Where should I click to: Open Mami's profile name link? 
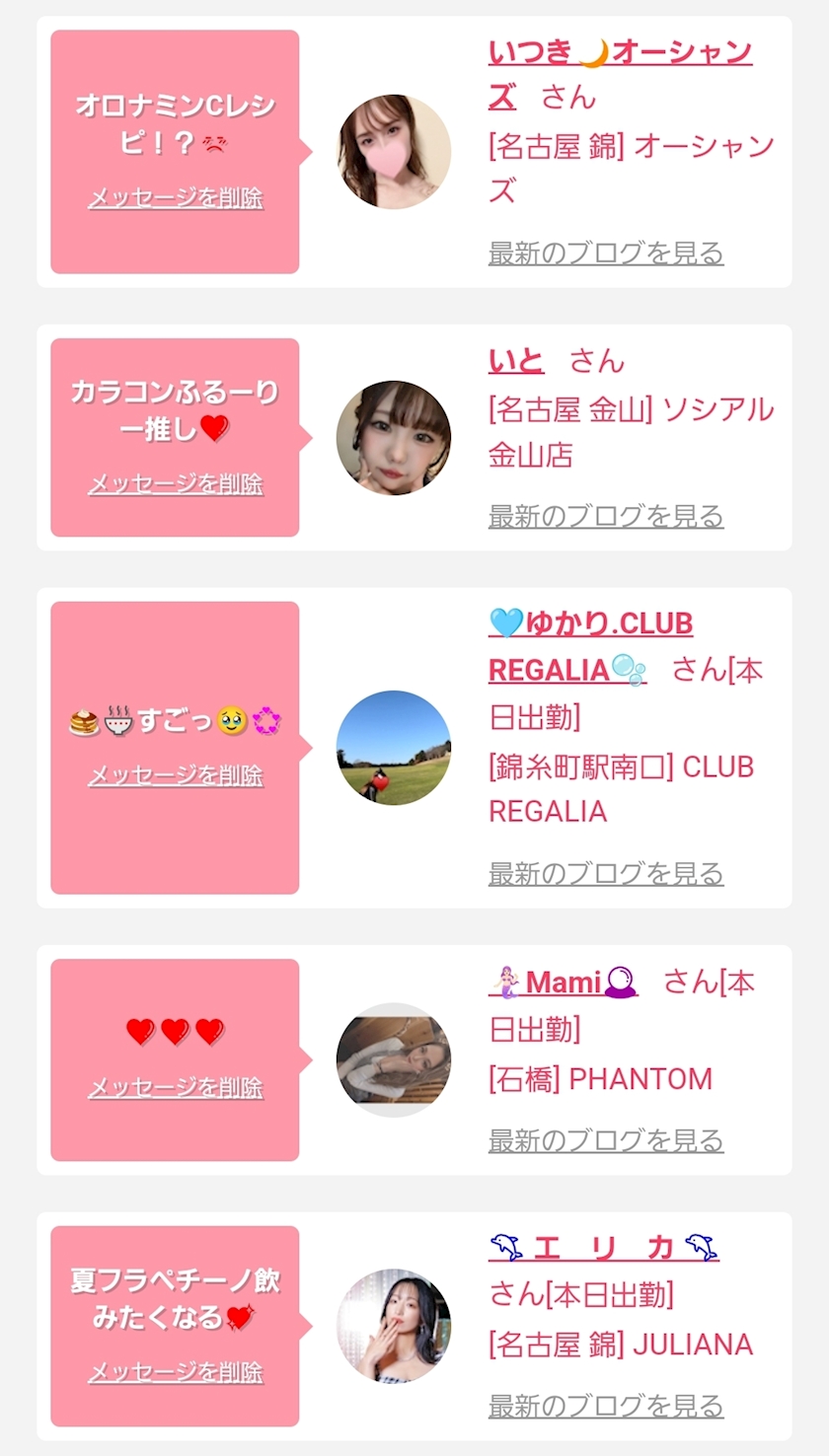pyautogui.click(x=564, y=983)
